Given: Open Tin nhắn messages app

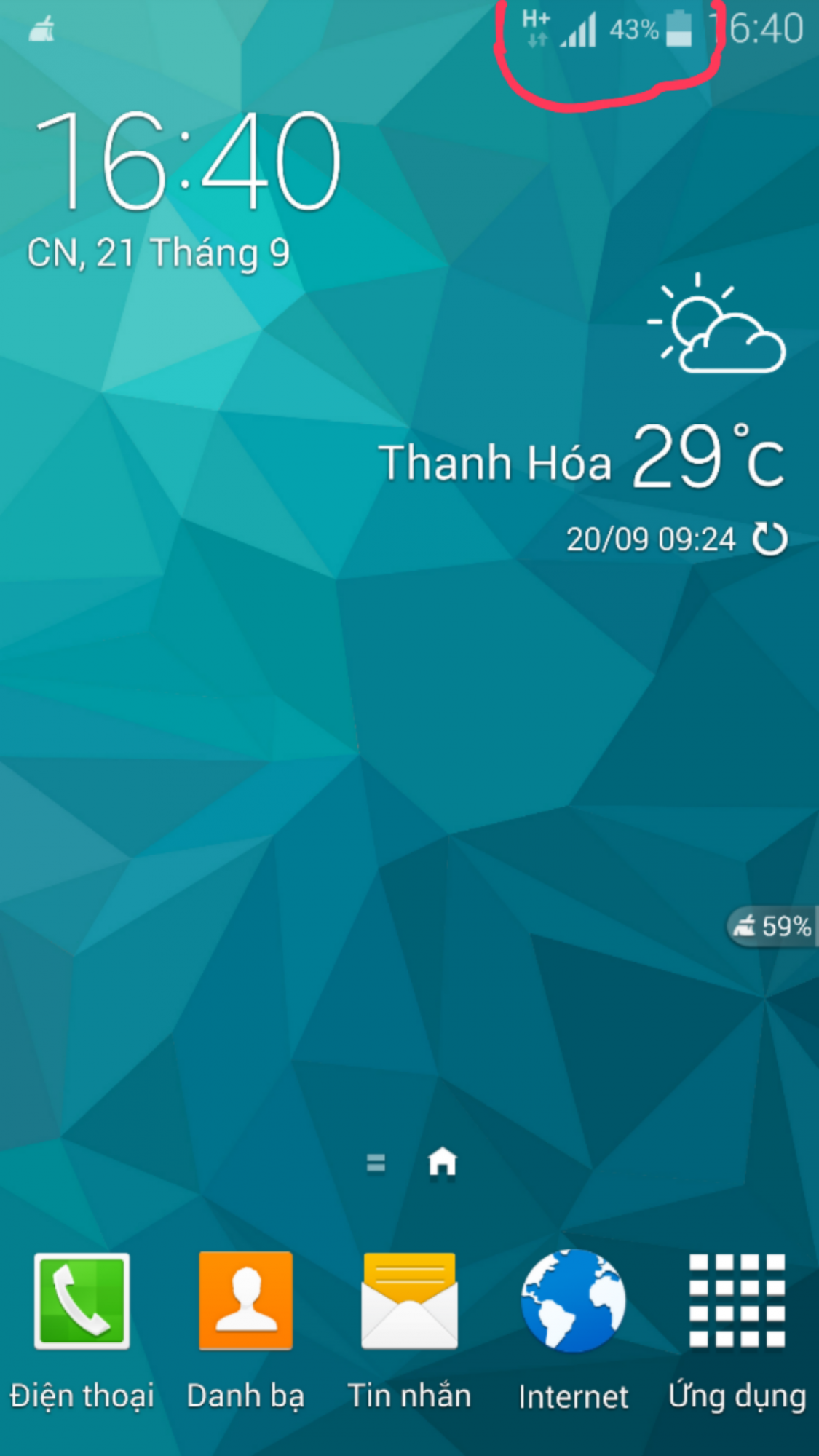Looking at the screenshot, I should click(x=409, y=1301).
